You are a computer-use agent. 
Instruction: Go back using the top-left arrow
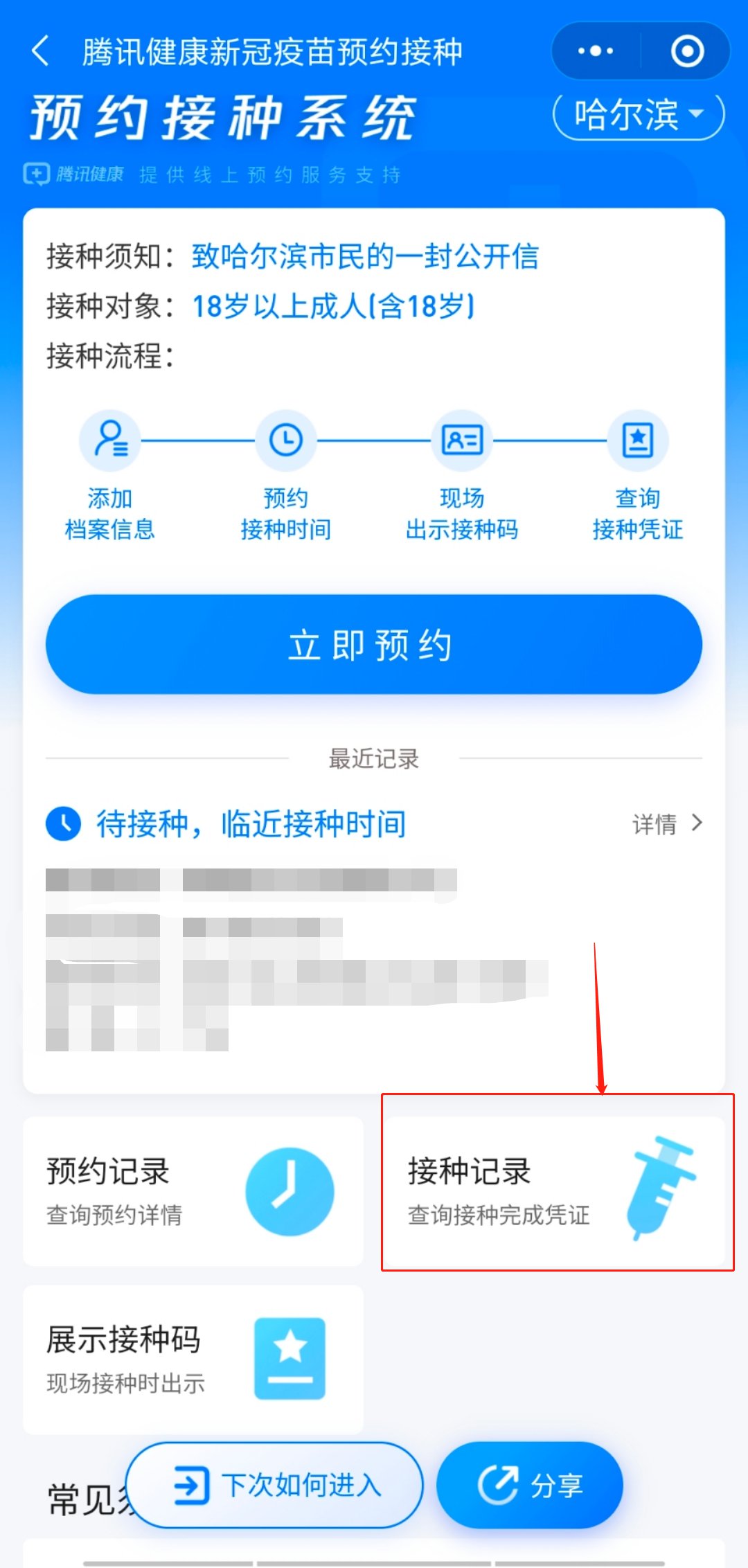40,51
